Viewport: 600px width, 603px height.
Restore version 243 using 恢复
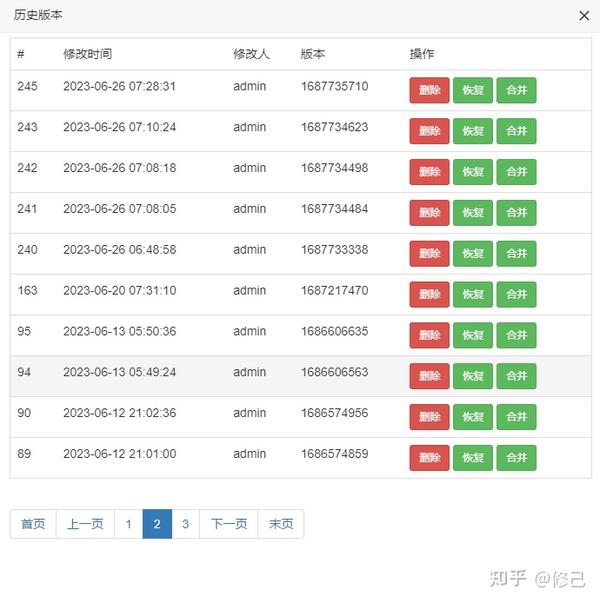point(473,131)
